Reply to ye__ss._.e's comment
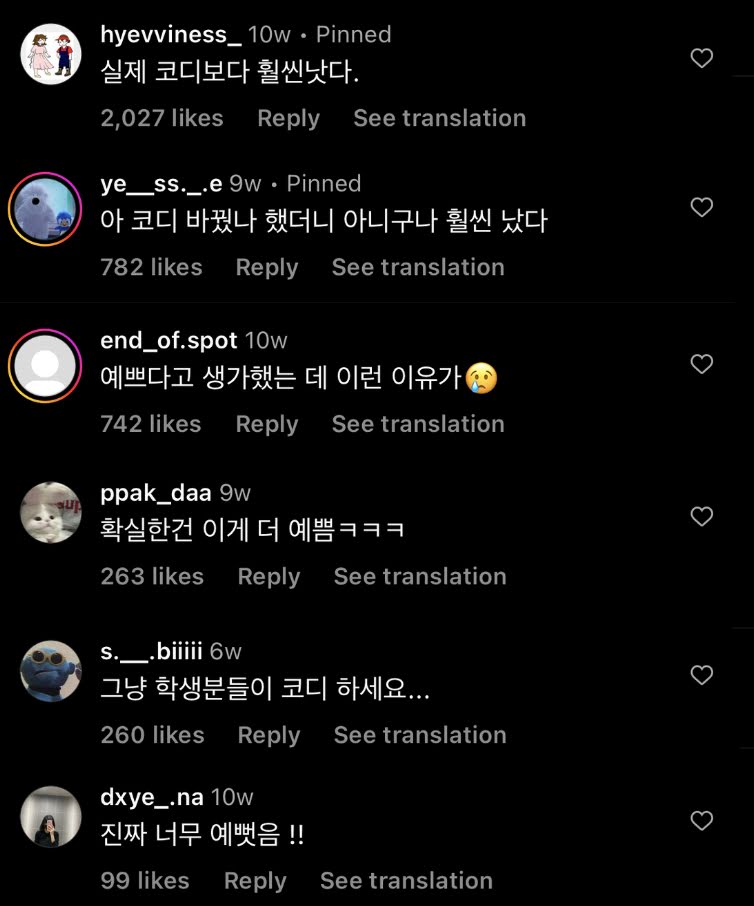 (266, 267)
